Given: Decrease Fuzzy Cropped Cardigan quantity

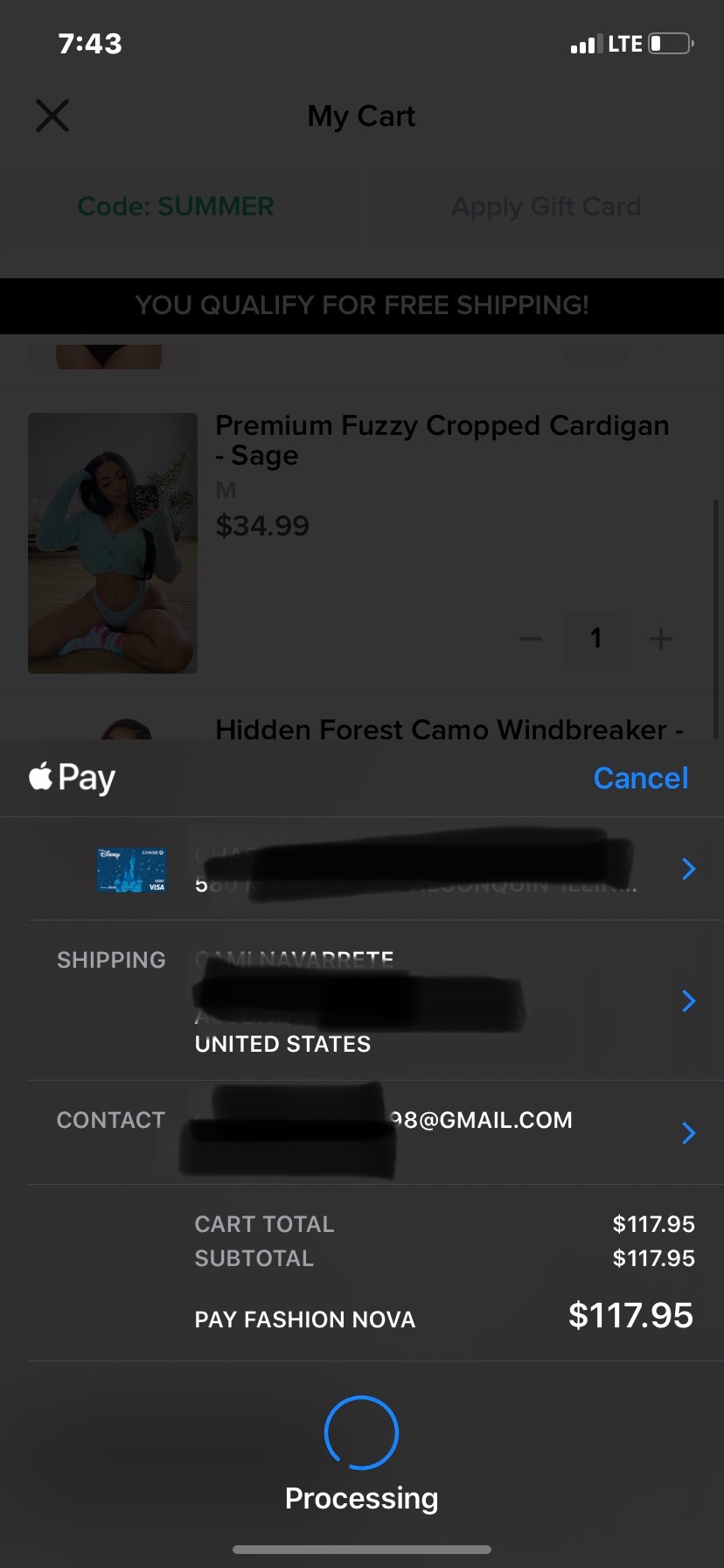Looking at the screenshot, I should click(531, 639).
